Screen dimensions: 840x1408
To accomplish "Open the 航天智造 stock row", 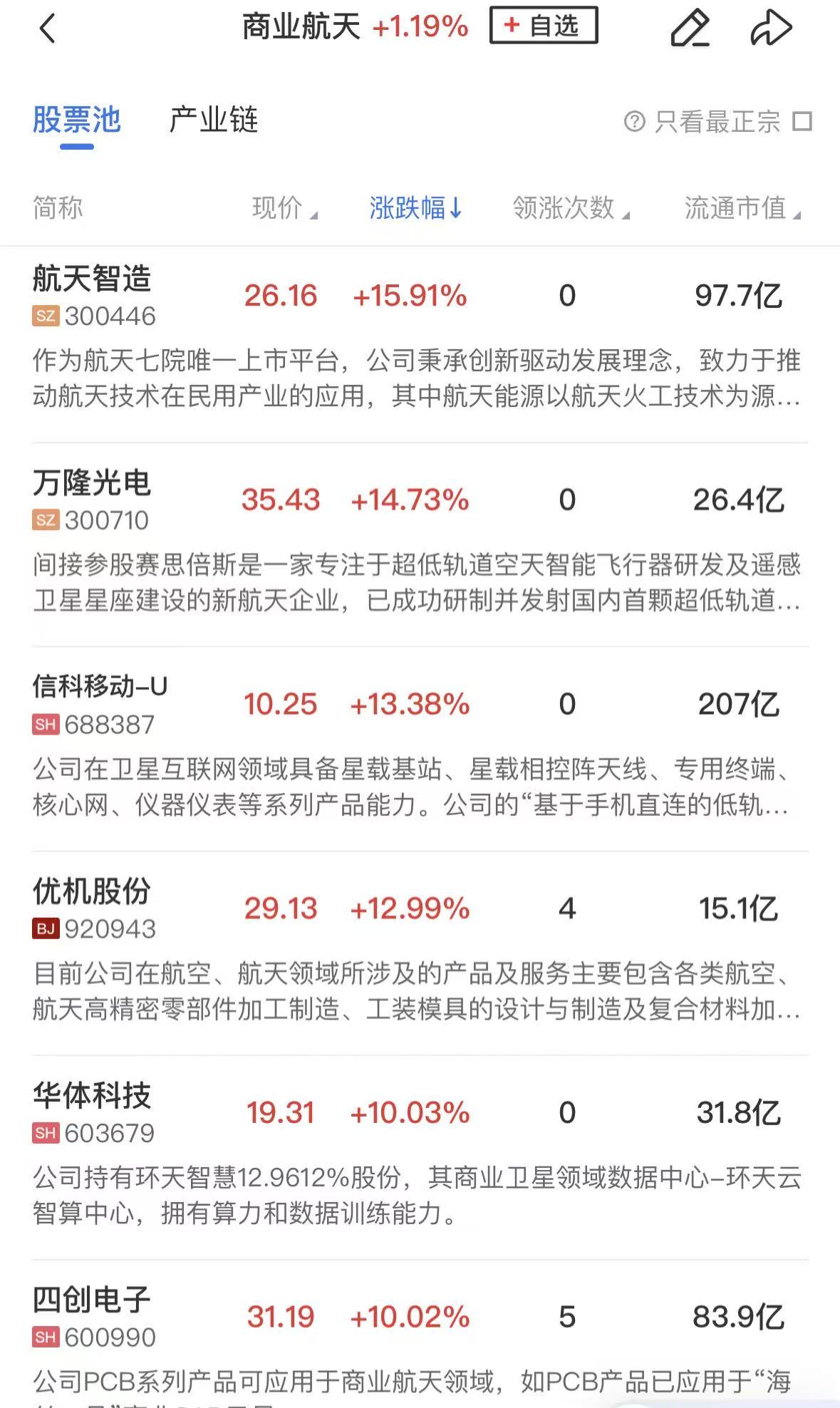I will pyautogui.click(x=93, y=279).
